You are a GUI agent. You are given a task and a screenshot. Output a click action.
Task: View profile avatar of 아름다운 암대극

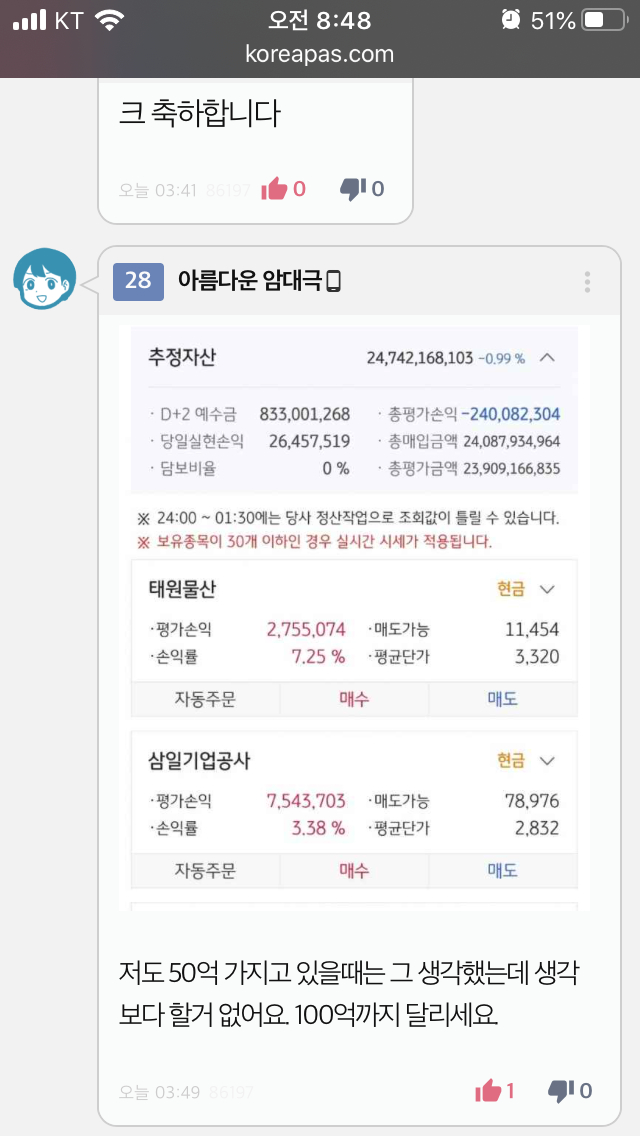click(x=44, y=280)
